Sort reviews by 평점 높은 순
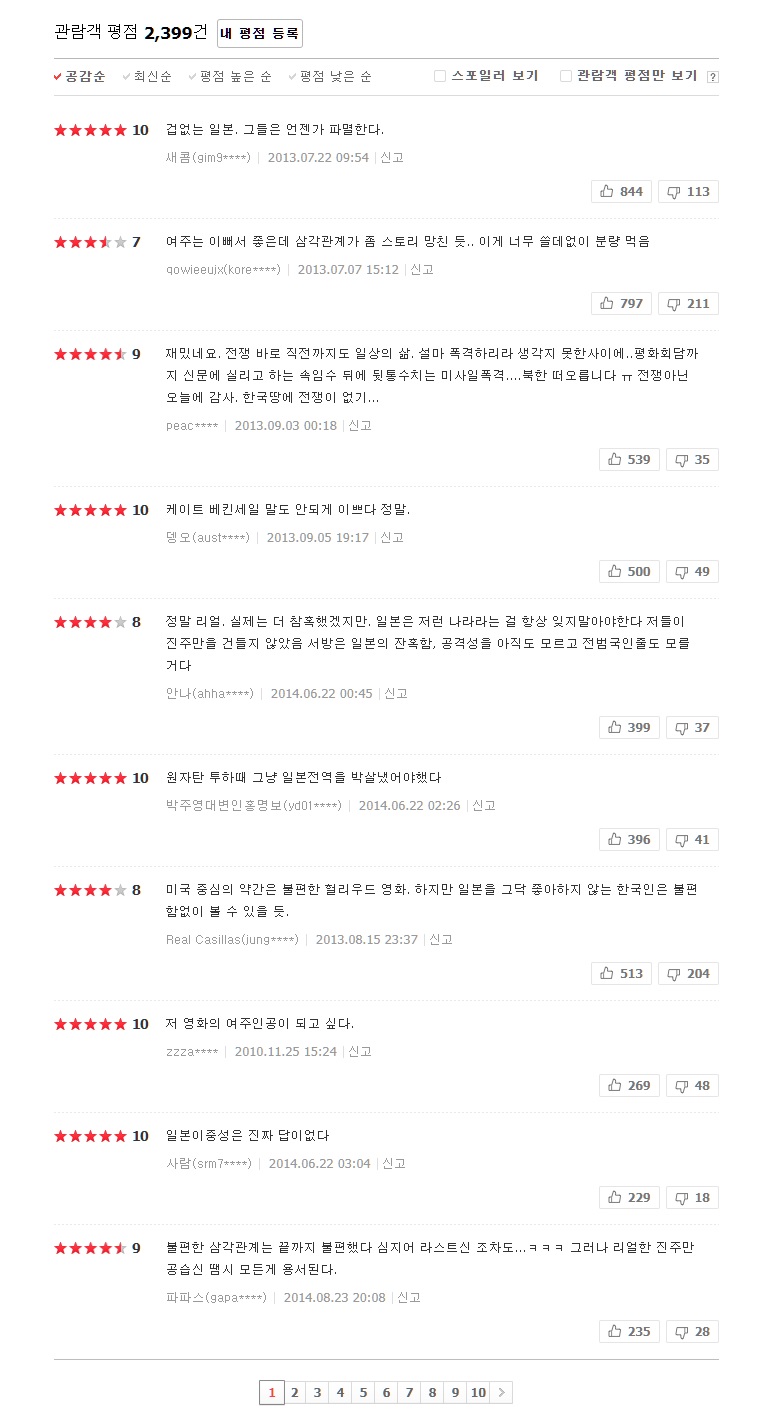The width and height of the screenshot is (772, 1412). (235, 76)
